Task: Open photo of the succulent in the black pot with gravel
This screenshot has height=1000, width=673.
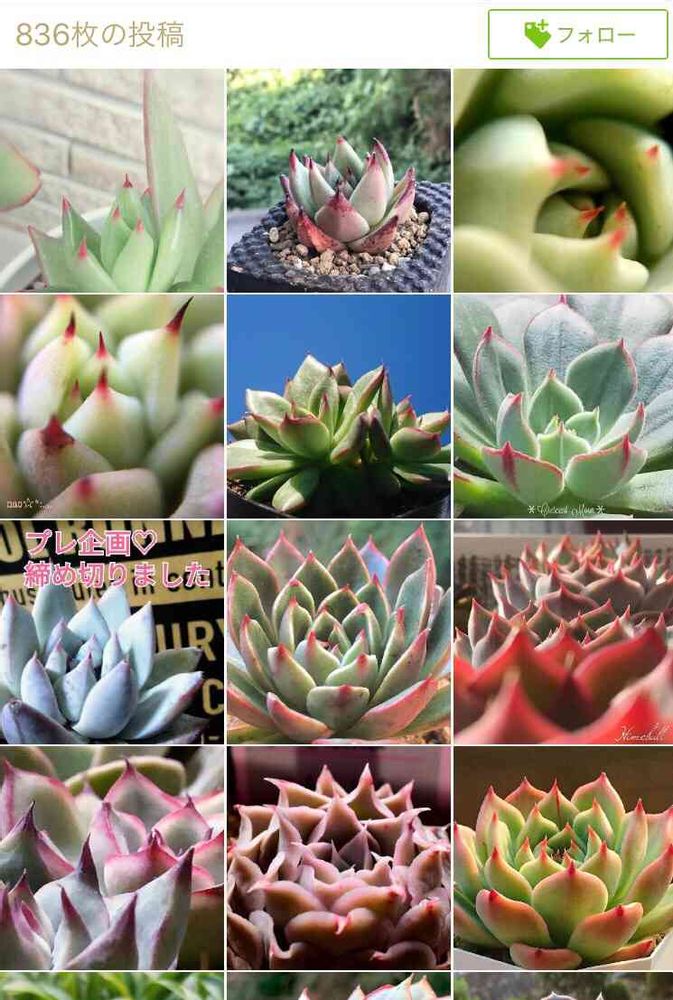Action: coord(339,180)
